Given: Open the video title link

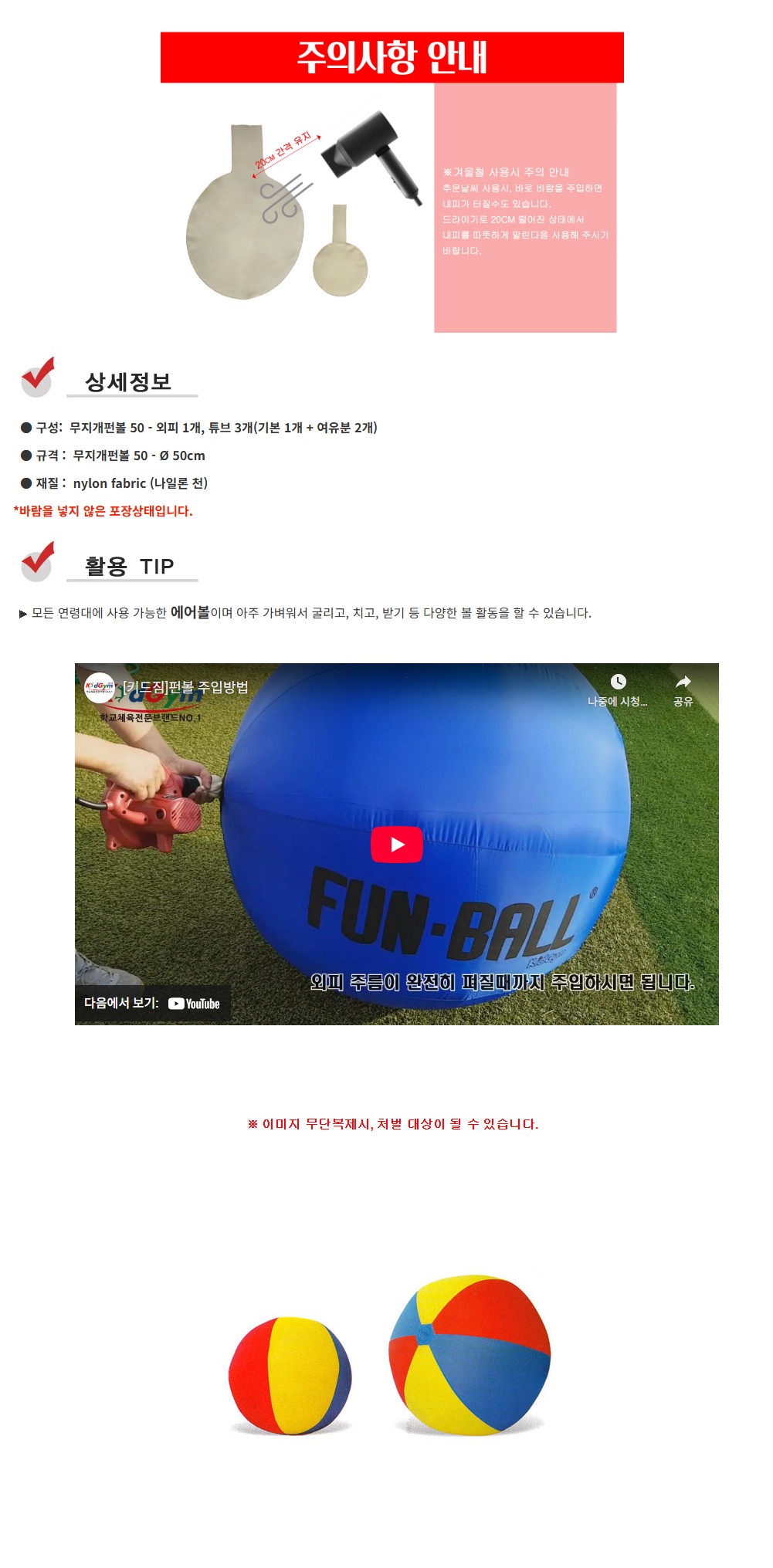Looking at the screenshot, I should point(186,687).
